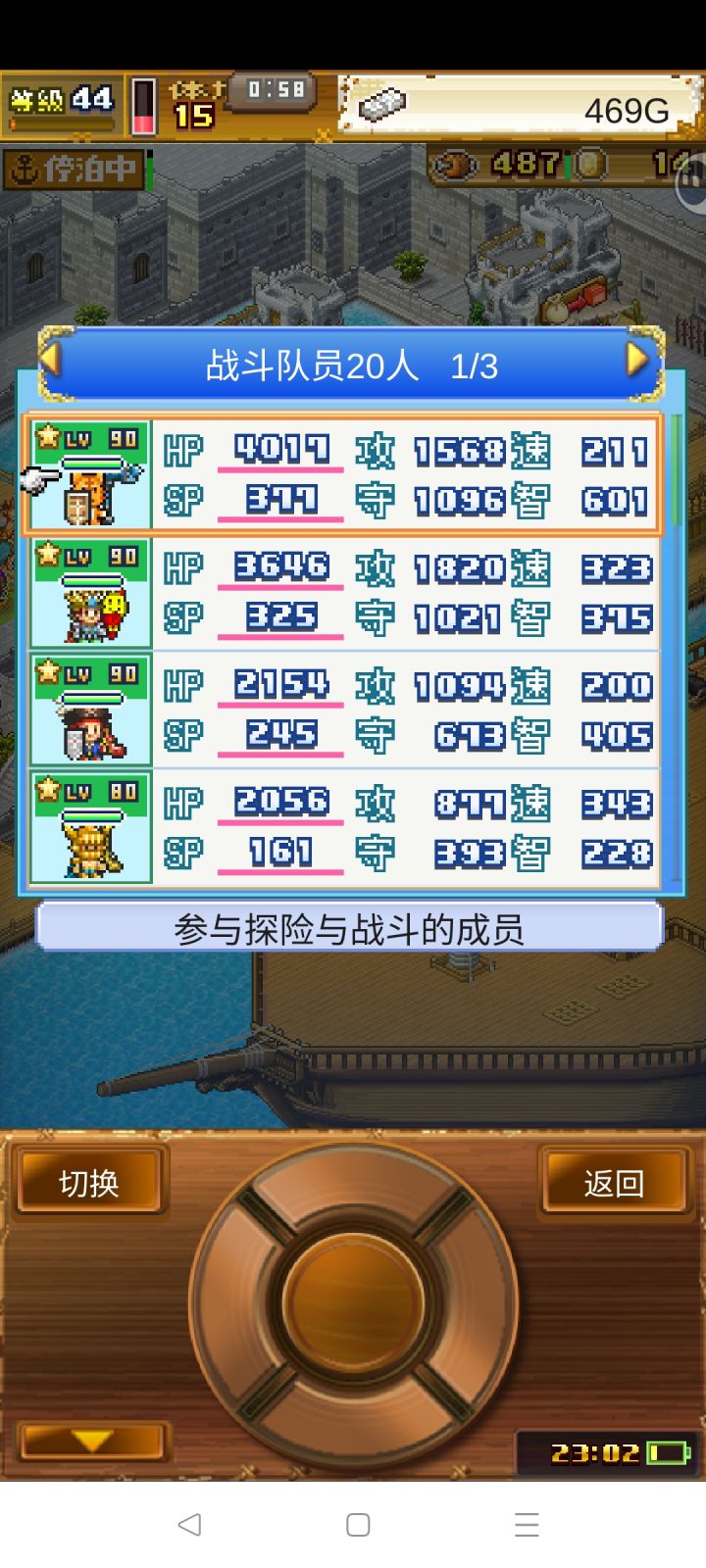The height and width of the screenshot is (1568, 706).
Task: Open the Android recents menu
Action: (527, 1524)
